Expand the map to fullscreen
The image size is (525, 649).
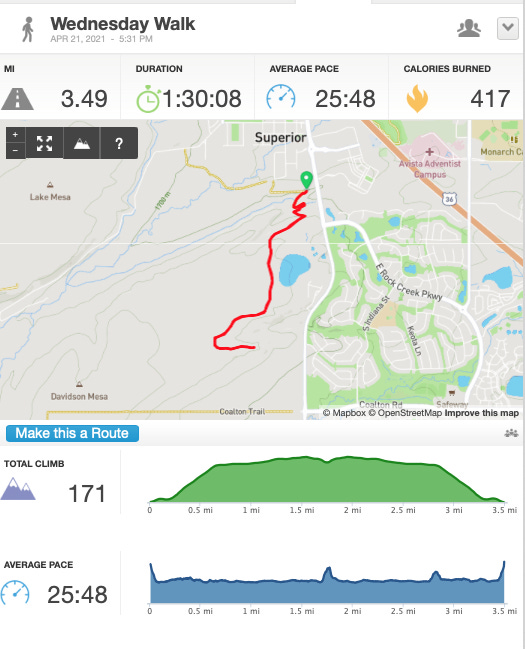(x=44, y=143)
